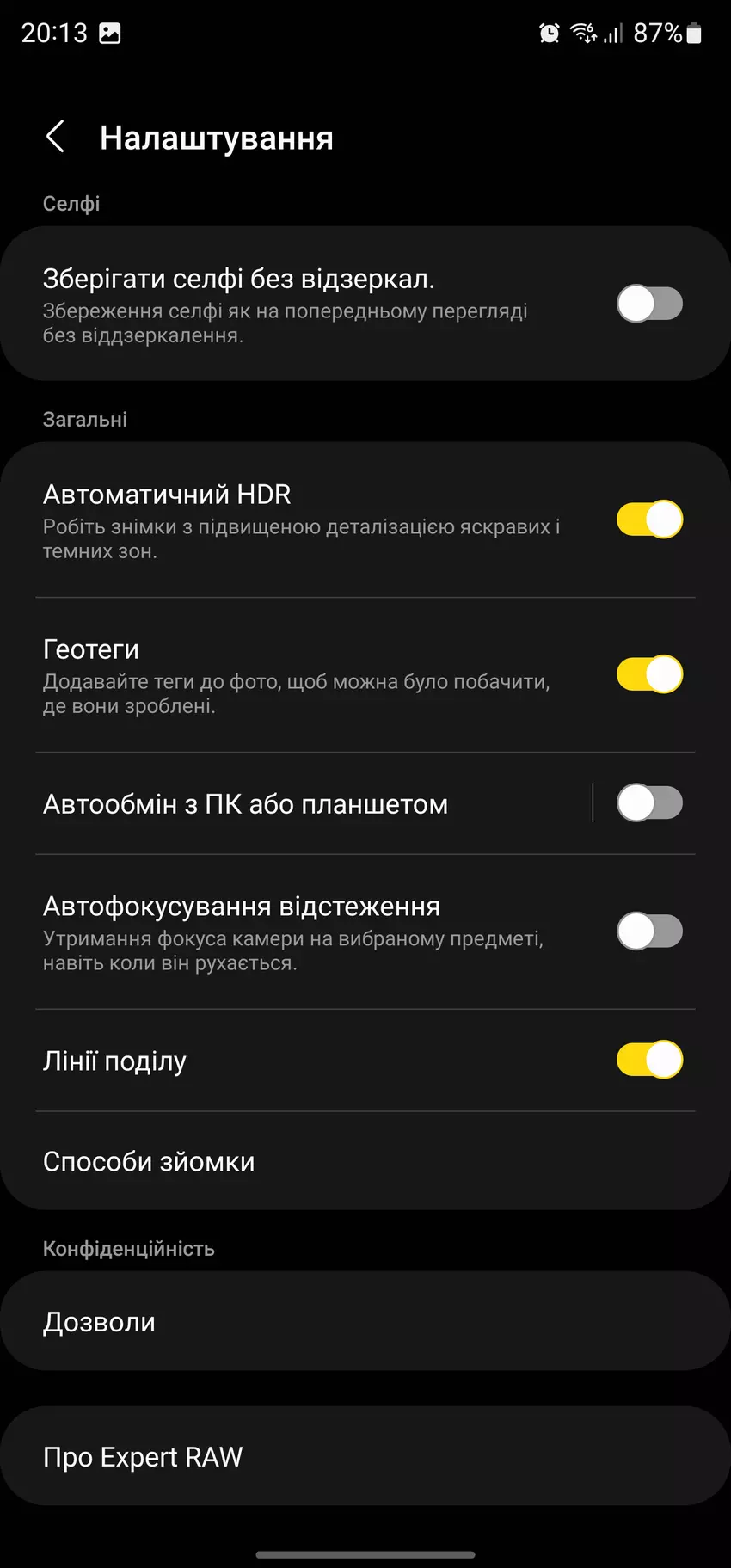Enable the Зберігати селфі без відзеркал toggle
Screen dimensions: 731x1568
(x=649, y=303)
